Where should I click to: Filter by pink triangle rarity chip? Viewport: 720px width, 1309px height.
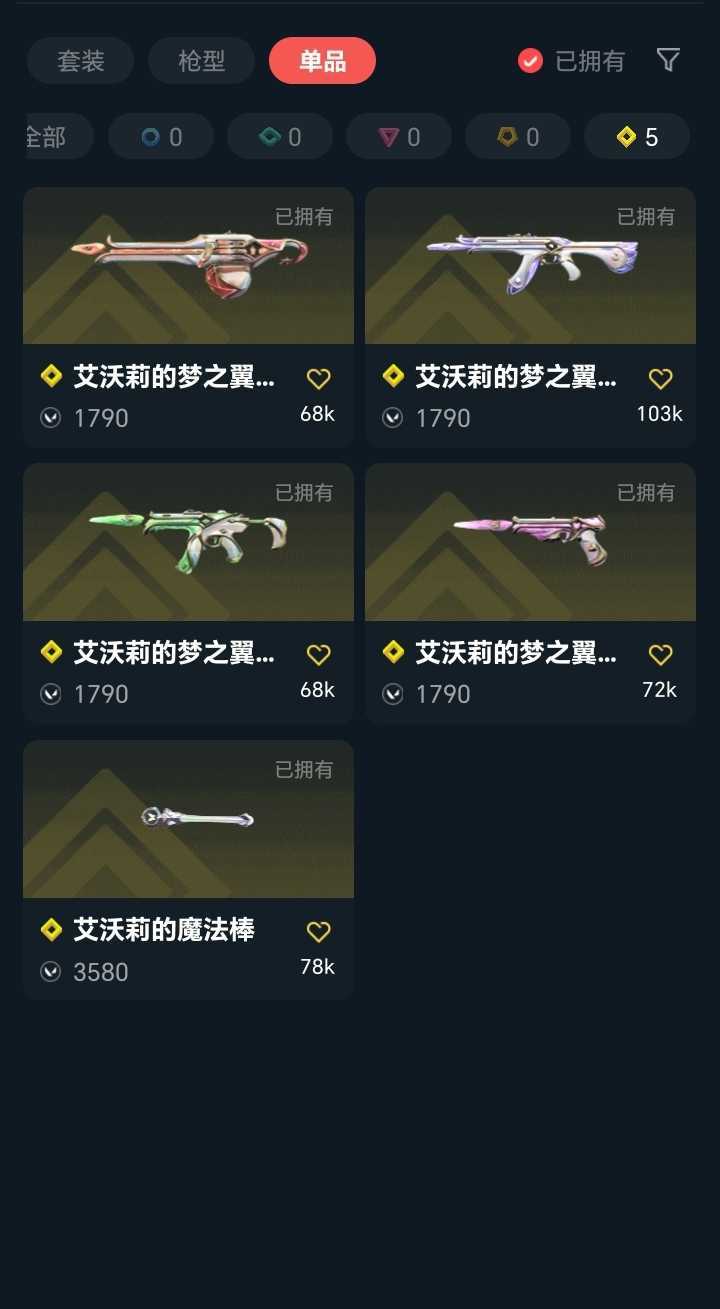coord(399,137)
